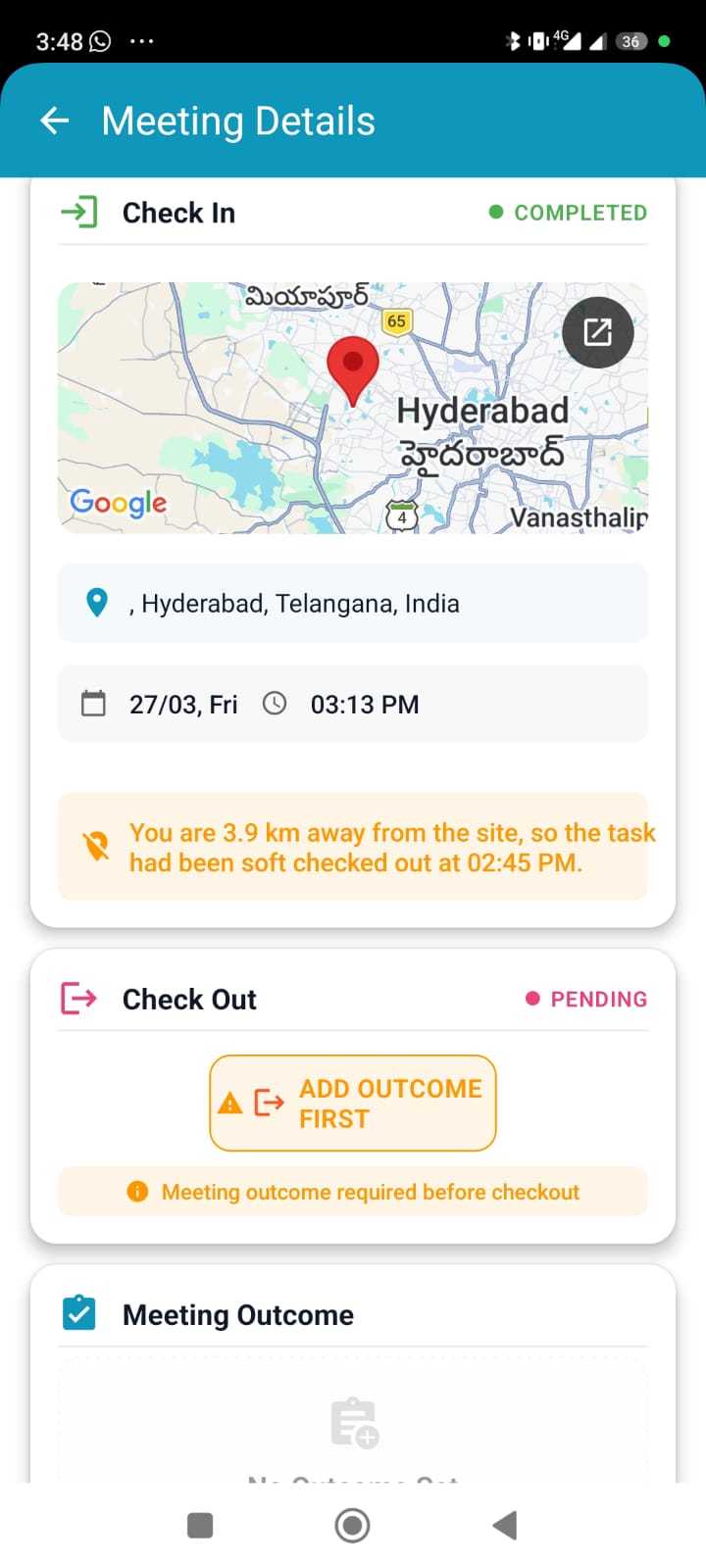The width and height of the screenshot is (706, 1568).
Task: Tap the system home button
Action: click(x=353, y=1525)
